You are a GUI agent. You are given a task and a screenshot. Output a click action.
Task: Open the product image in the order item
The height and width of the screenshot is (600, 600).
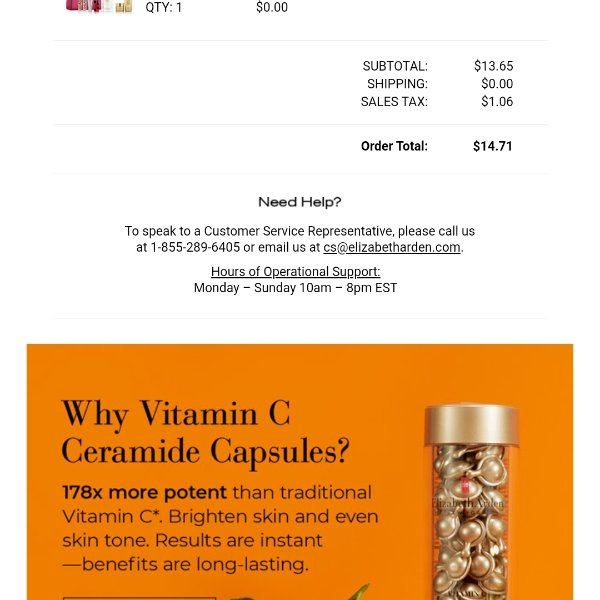(x=99, y=7)
